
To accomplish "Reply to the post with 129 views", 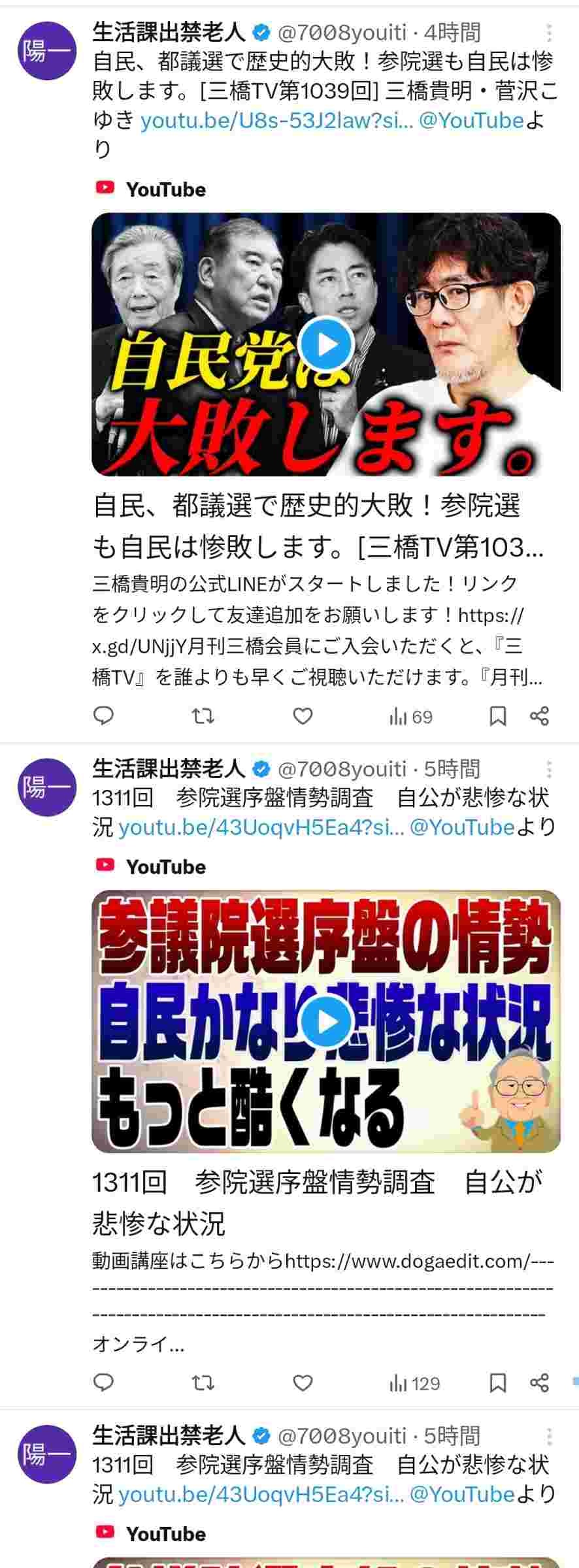I will click(105, 1382).
